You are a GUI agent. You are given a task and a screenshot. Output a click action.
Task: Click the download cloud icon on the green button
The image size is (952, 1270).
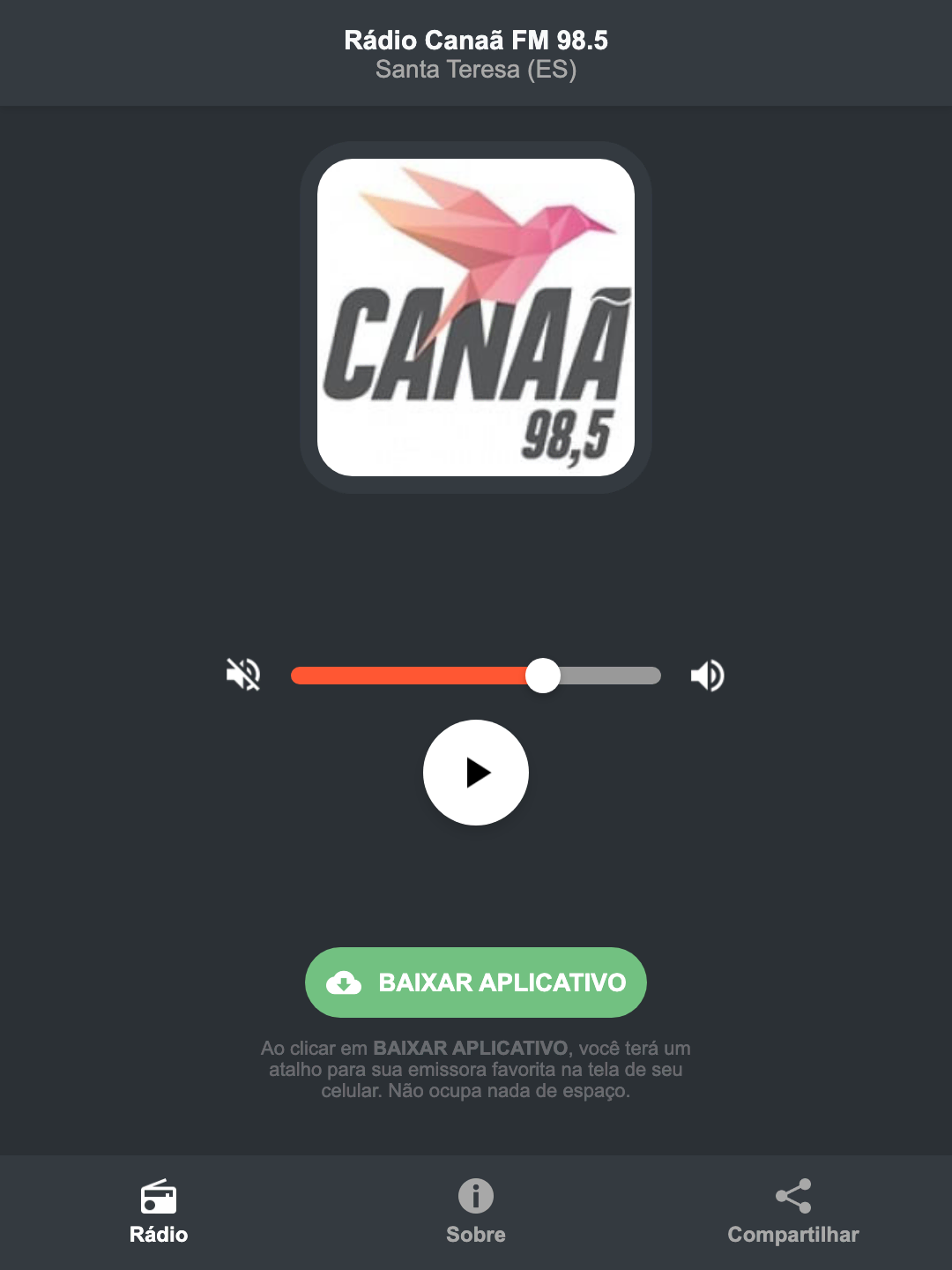point(346,982)
